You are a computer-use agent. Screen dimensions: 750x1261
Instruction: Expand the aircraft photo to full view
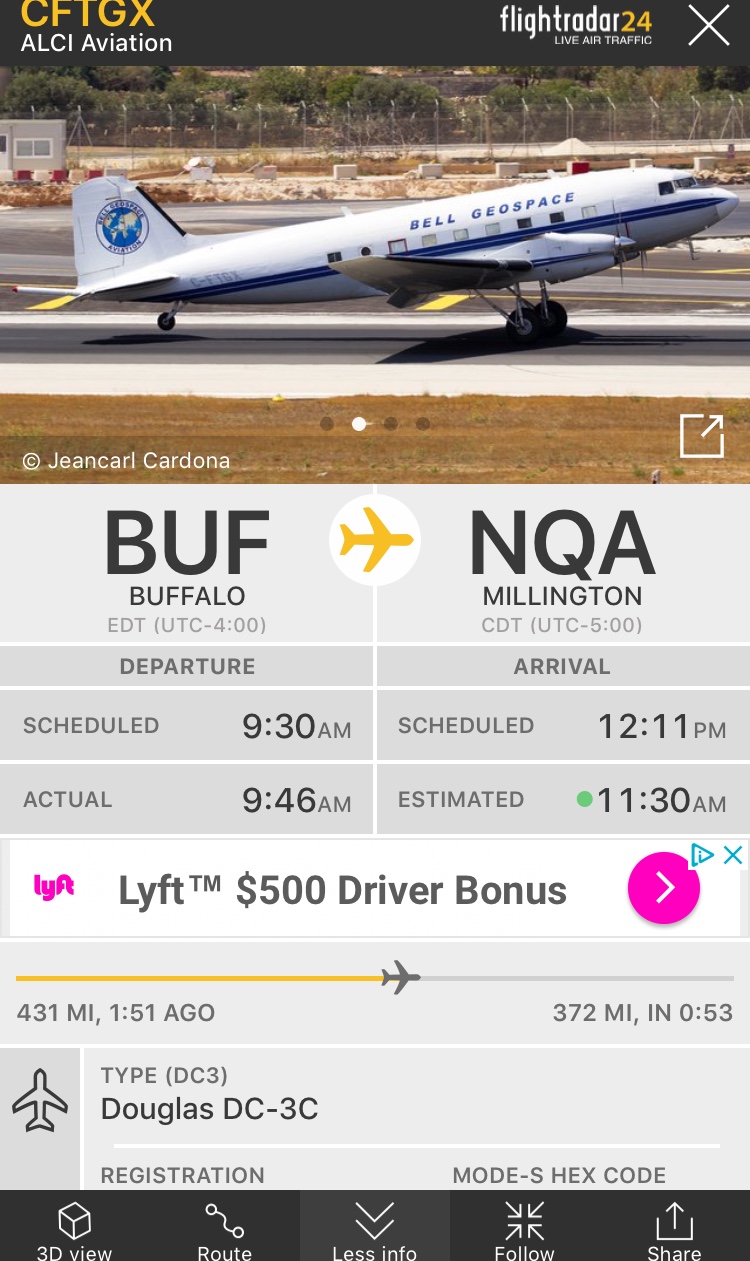(x=701, y=436)
